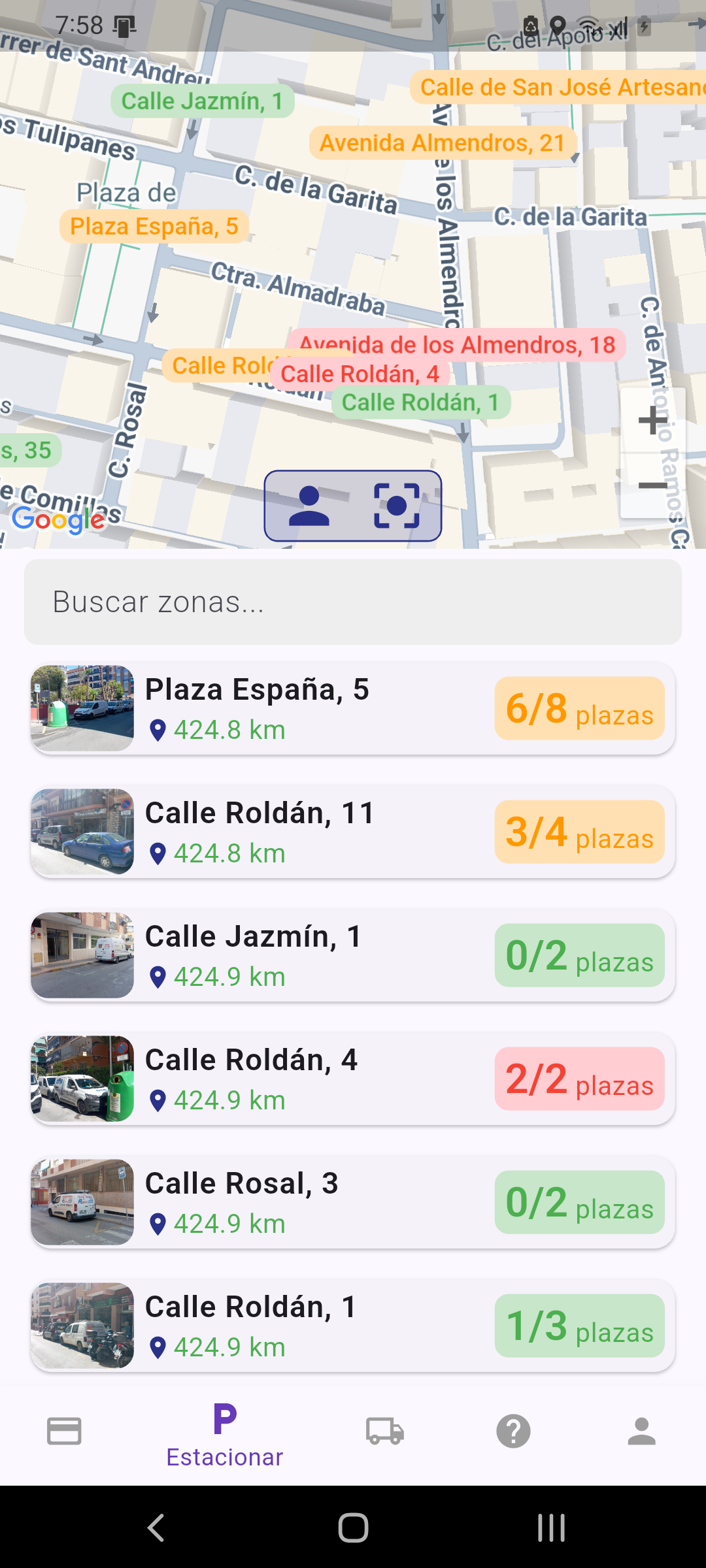Tap the Calle Roldán, 1 map marker

420,402
